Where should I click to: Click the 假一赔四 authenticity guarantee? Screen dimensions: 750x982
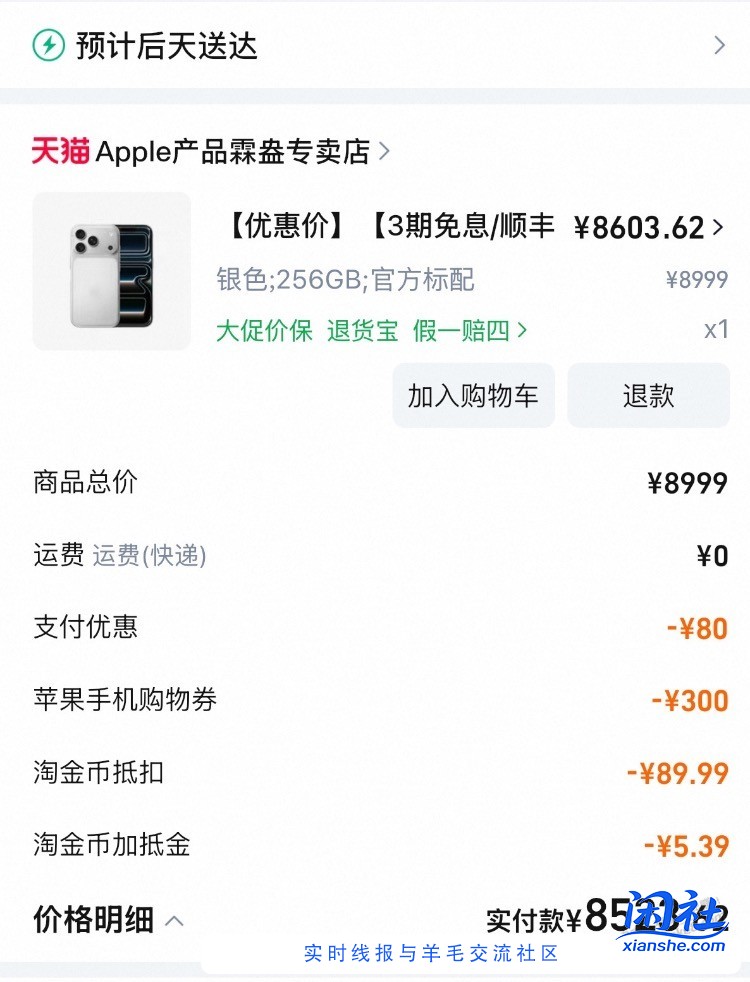tap(460, 330)
